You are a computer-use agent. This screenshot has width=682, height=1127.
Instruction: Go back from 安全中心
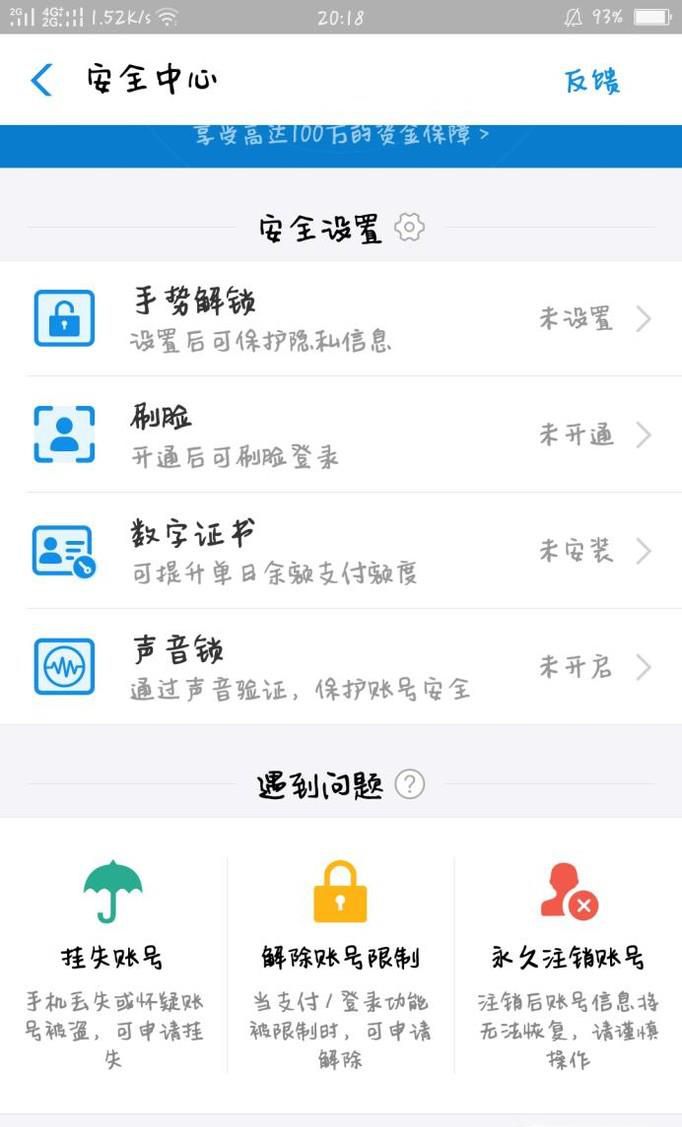[42, 80]
